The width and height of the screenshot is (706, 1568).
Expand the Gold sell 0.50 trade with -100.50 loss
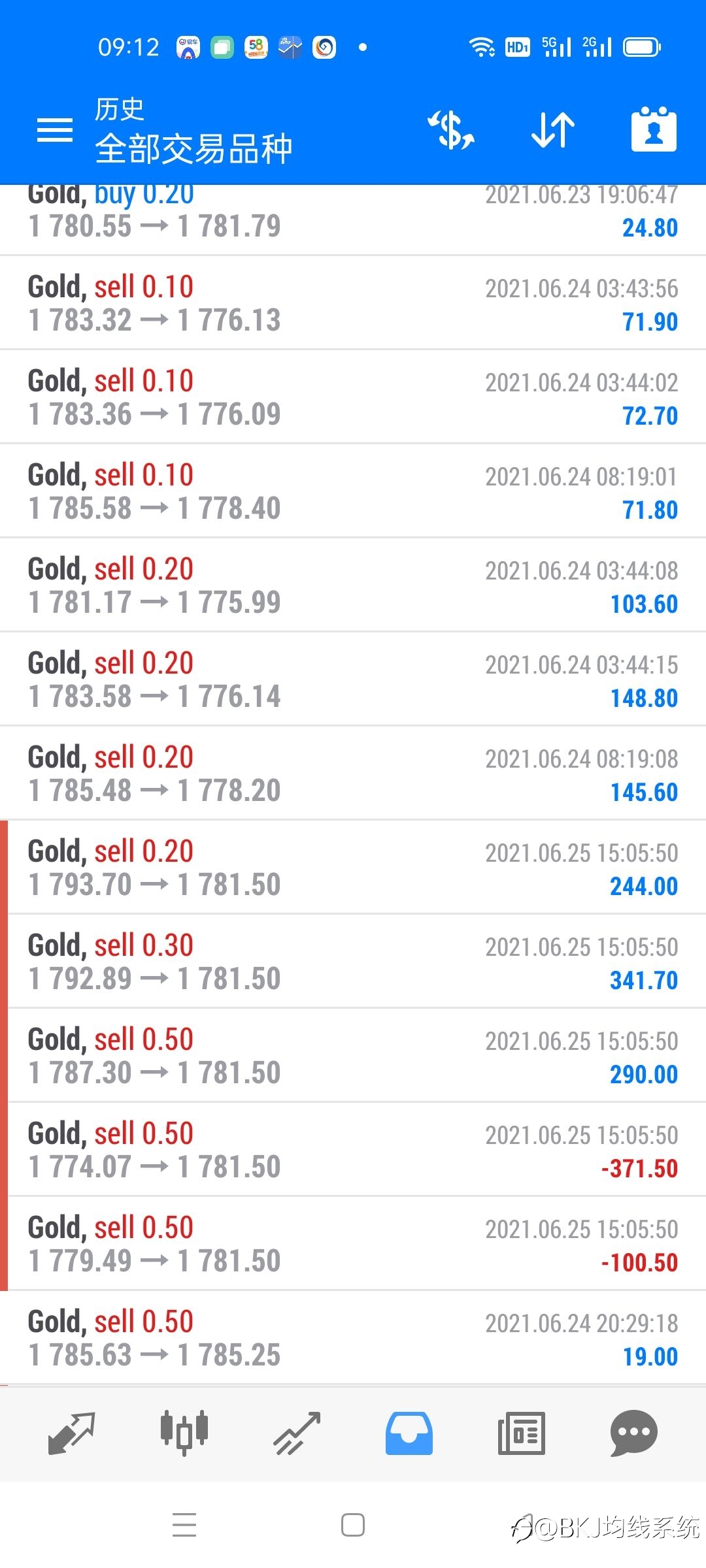353,1244
